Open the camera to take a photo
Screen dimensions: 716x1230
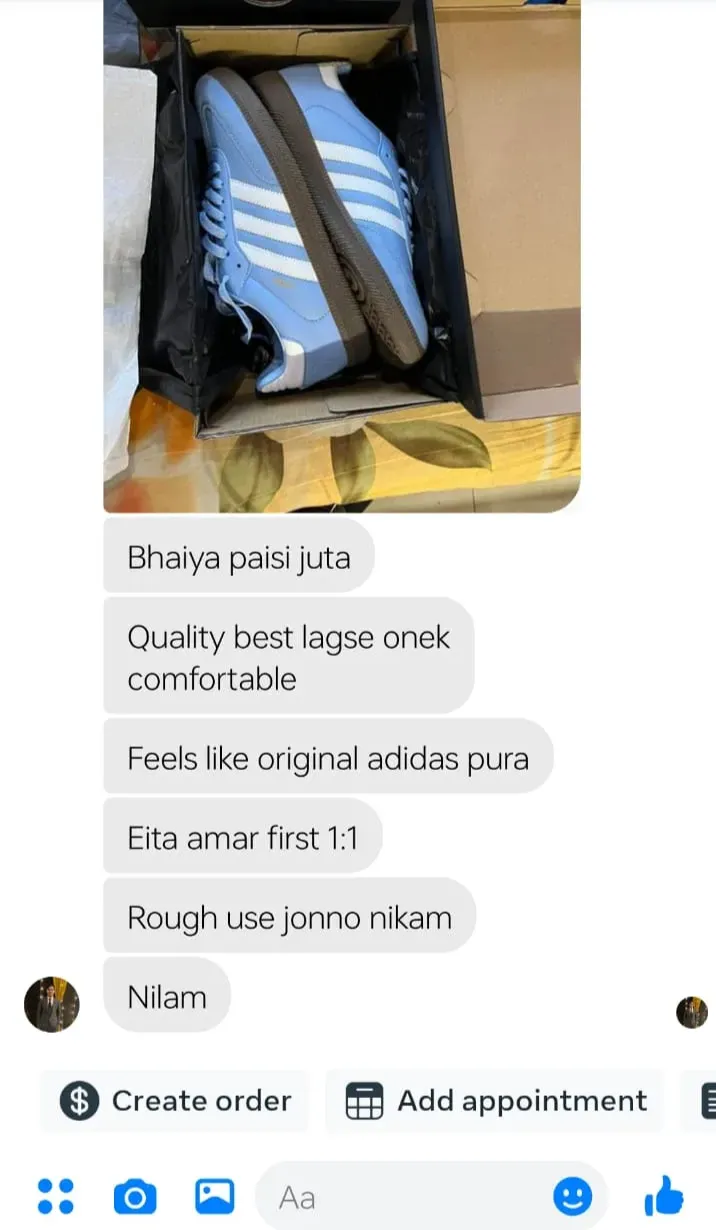[x=135, y=1196]
